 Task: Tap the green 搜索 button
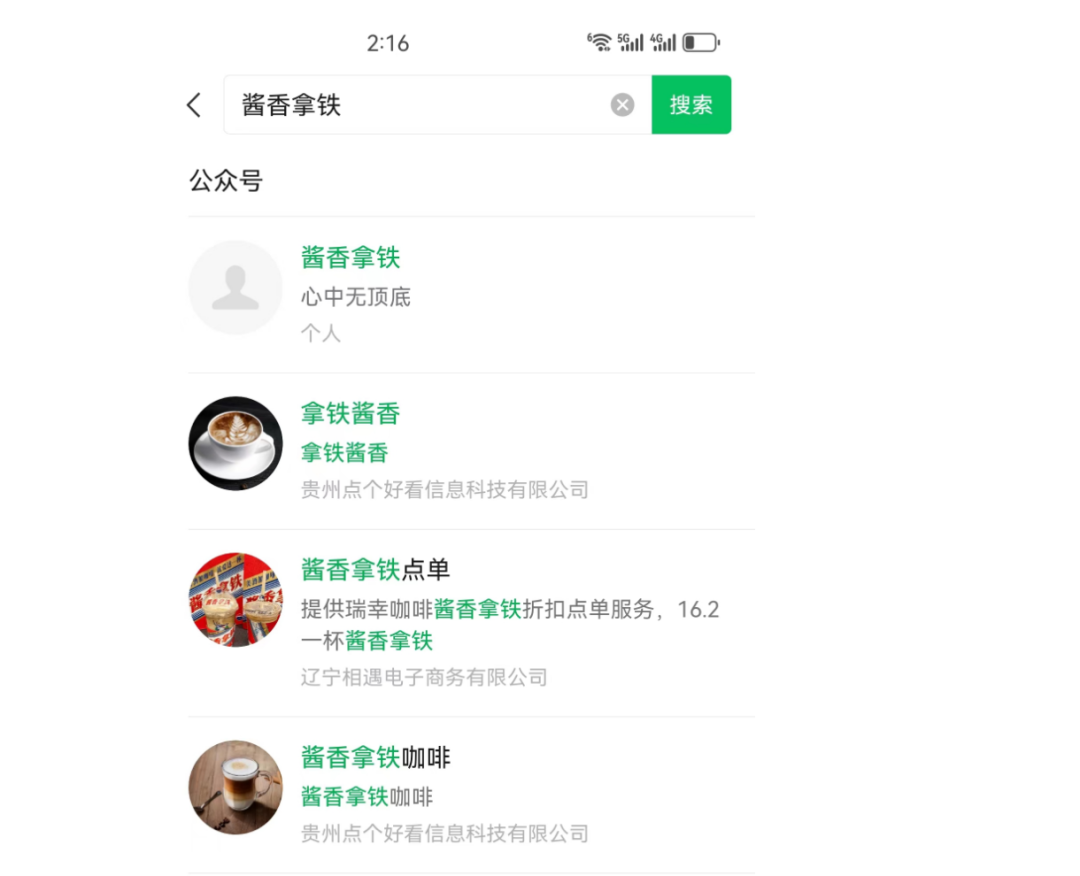691,105
